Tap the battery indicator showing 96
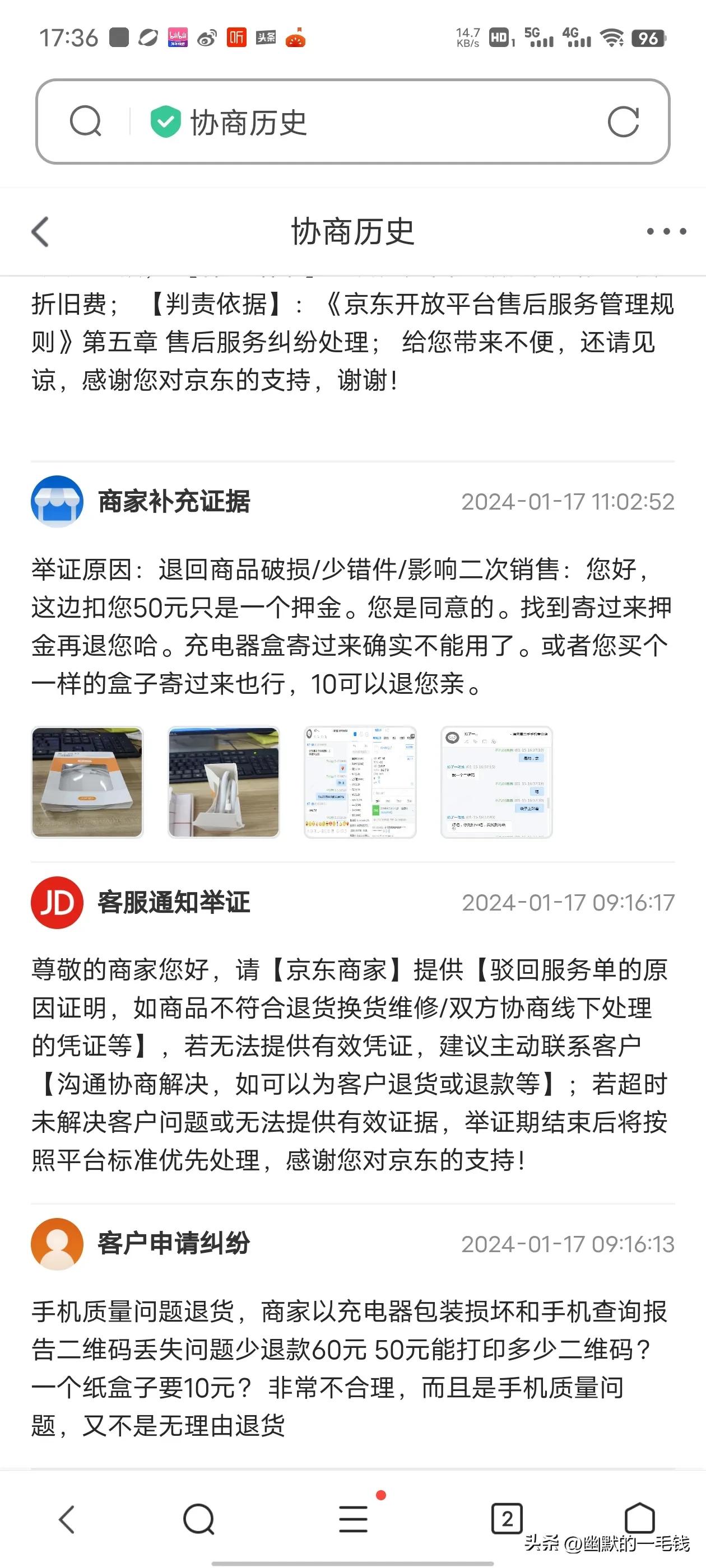 click(650, 38)
